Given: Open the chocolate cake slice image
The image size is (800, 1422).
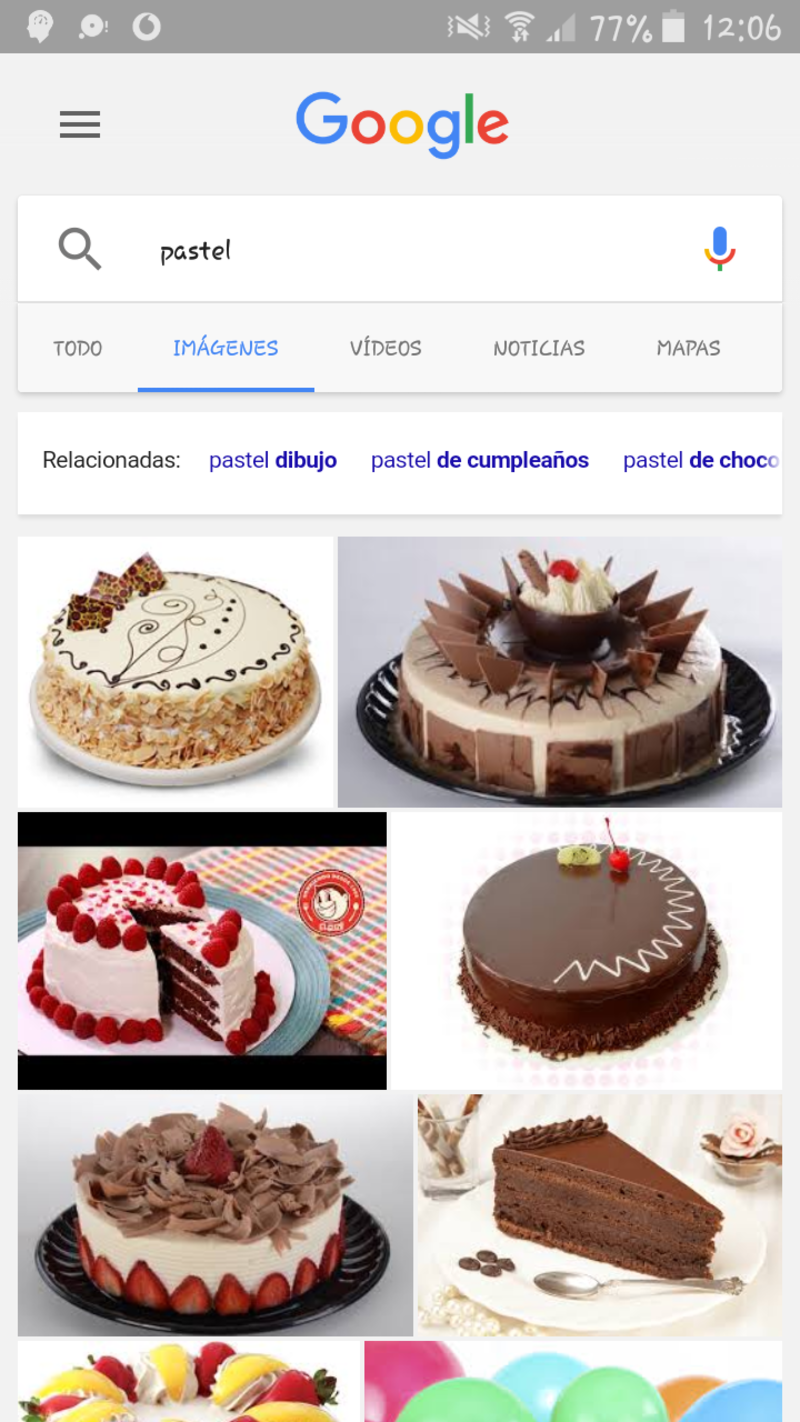Looking at the screenshot, I should pos(600,1214).
